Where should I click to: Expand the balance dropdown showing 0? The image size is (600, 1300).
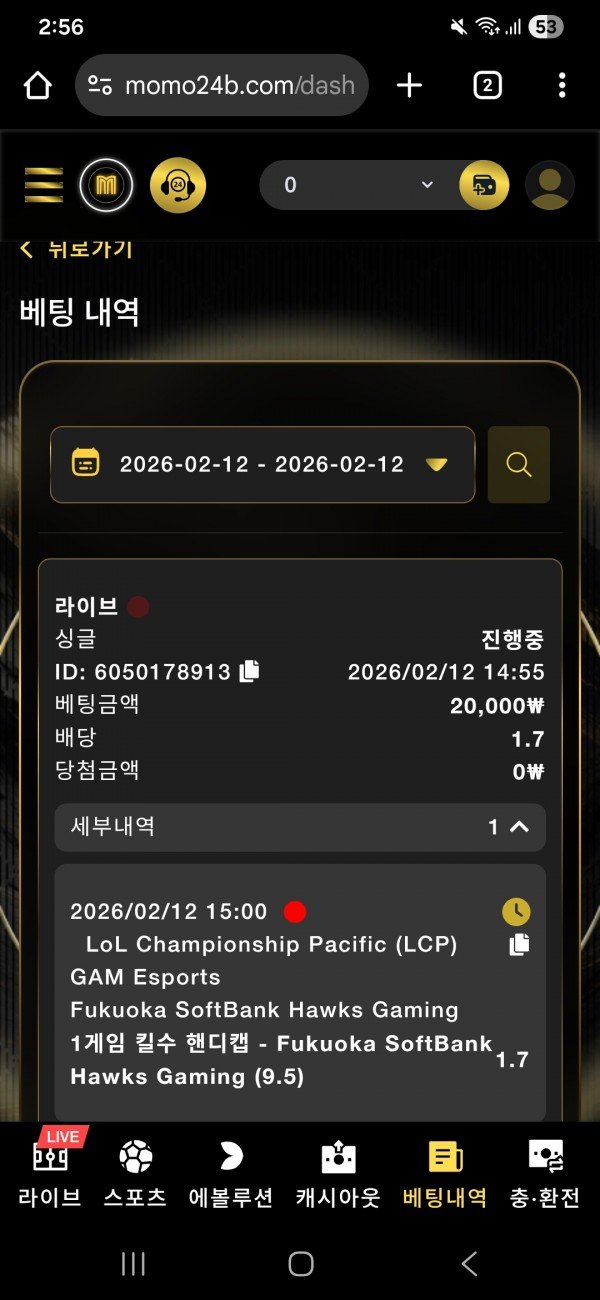click(x=360, y=185)
